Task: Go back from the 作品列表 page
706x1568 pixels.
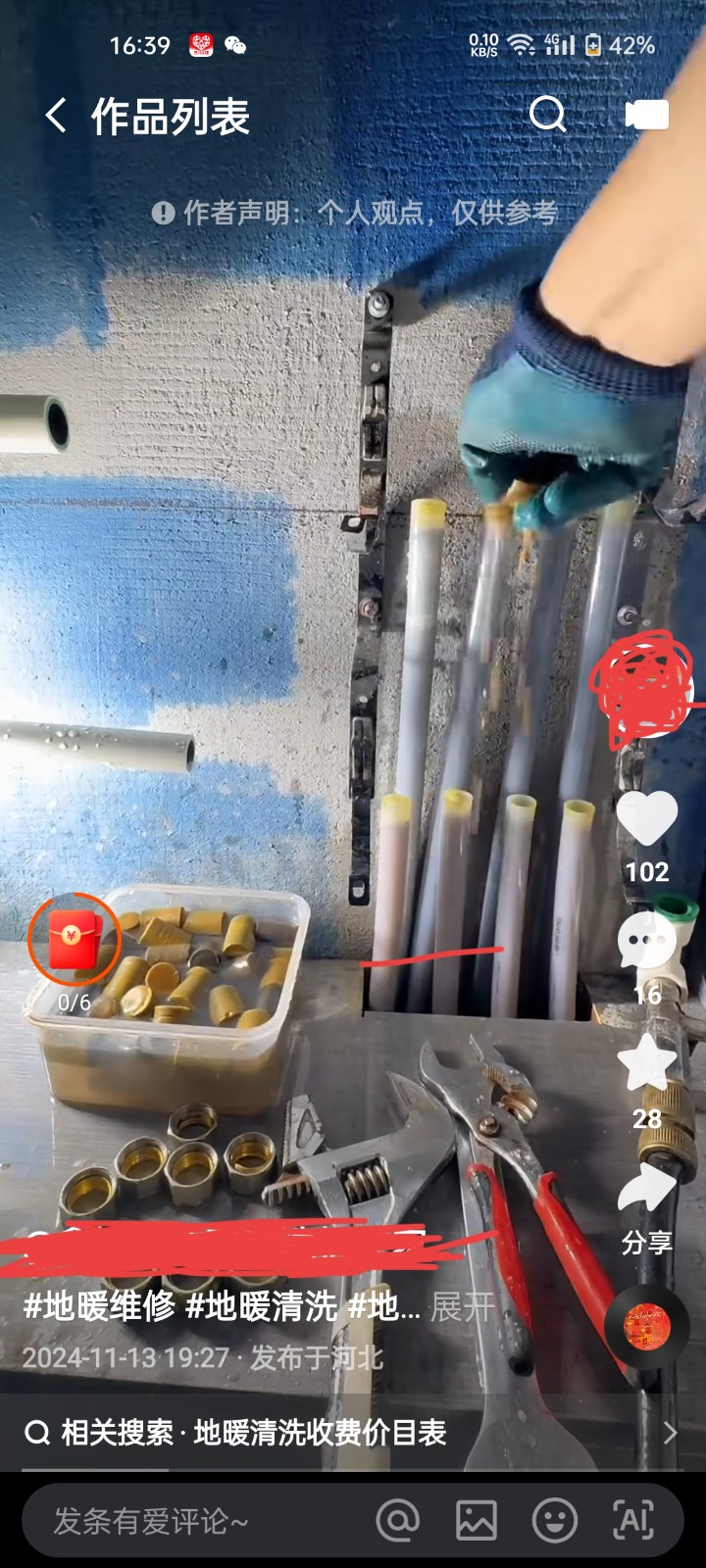Action: (56, 116)
